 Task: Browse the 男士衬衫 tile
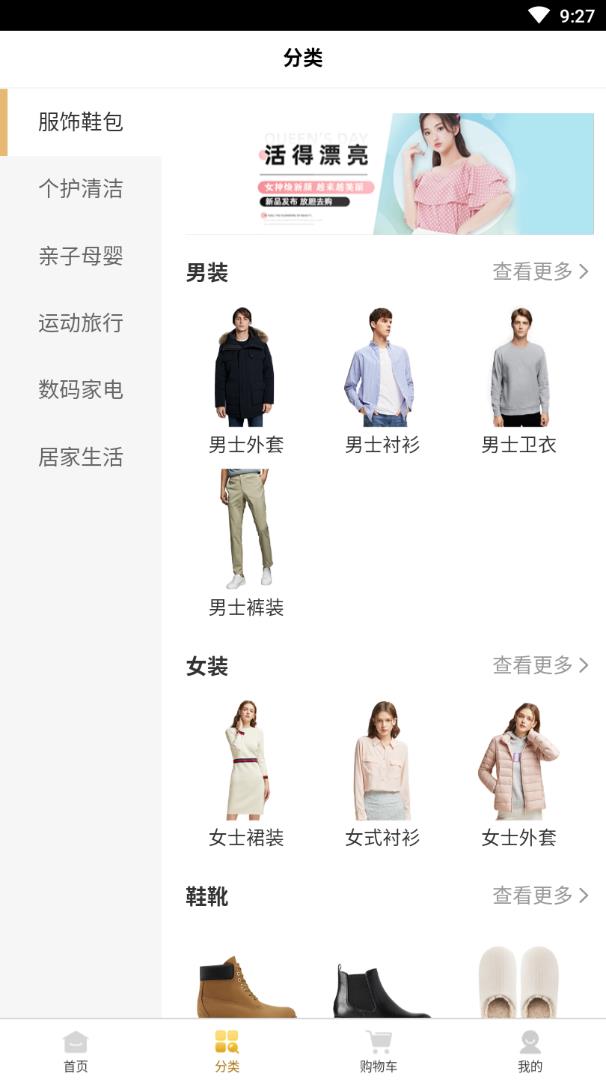[381, 380]
